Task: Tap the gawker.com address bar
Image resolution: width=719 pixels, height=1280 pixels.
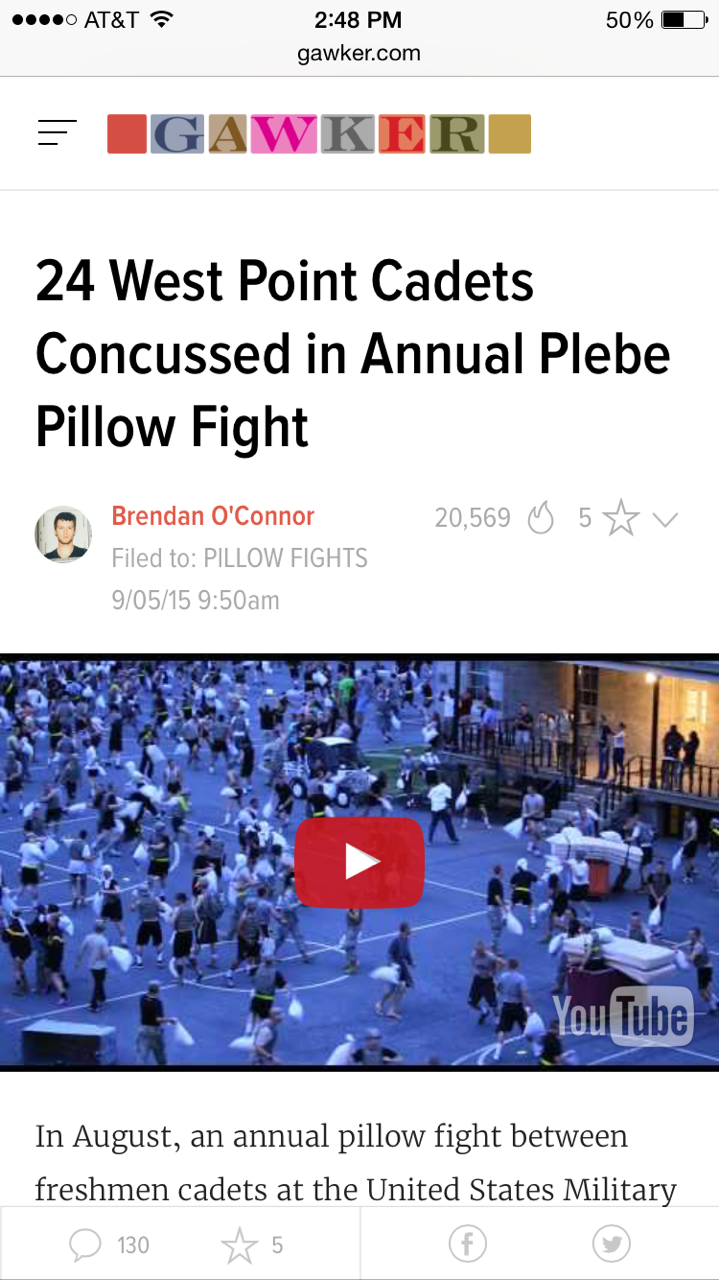Action: click(359, 53)
